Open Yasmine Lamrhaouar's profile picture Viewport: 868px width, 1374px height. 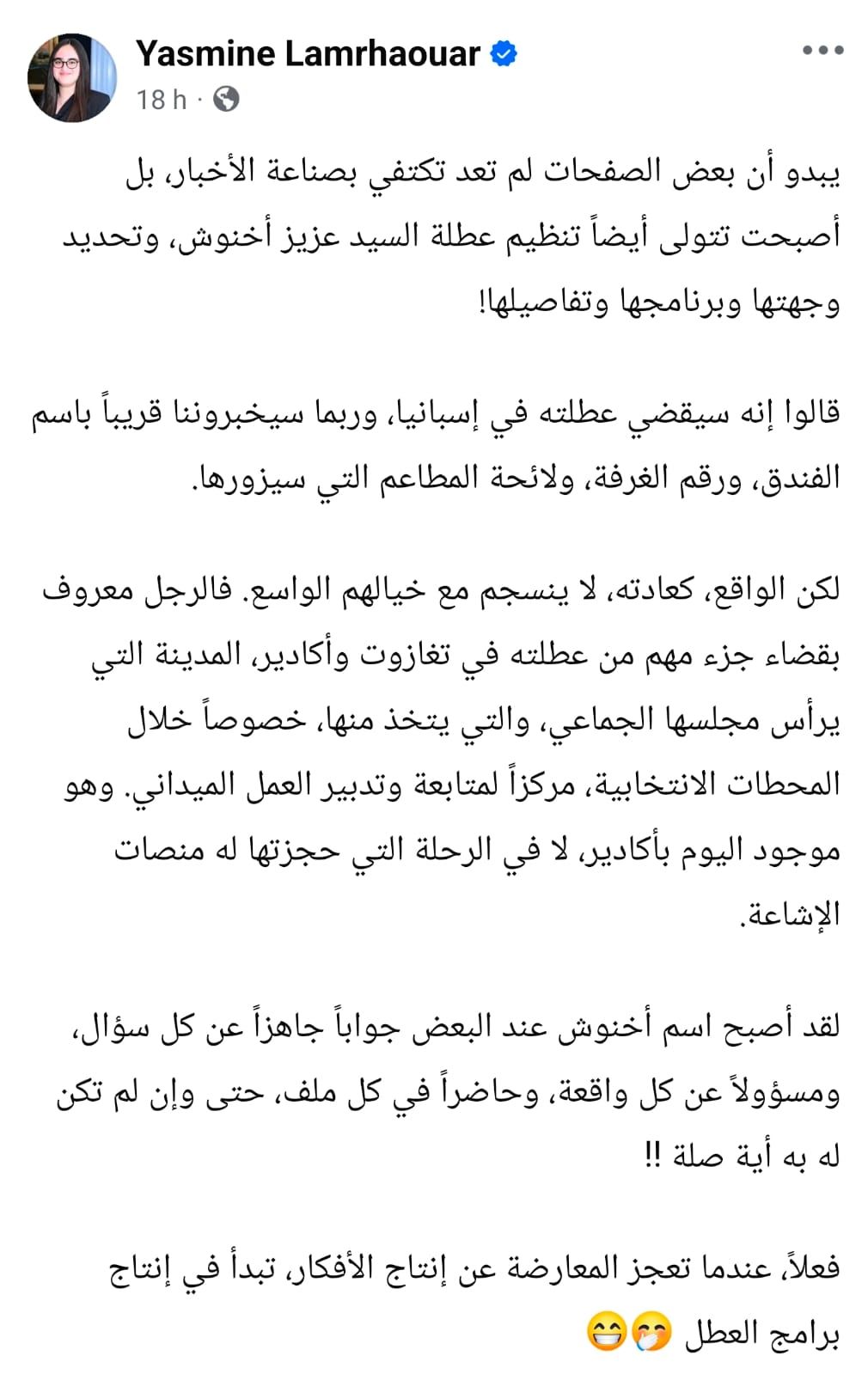72,77
